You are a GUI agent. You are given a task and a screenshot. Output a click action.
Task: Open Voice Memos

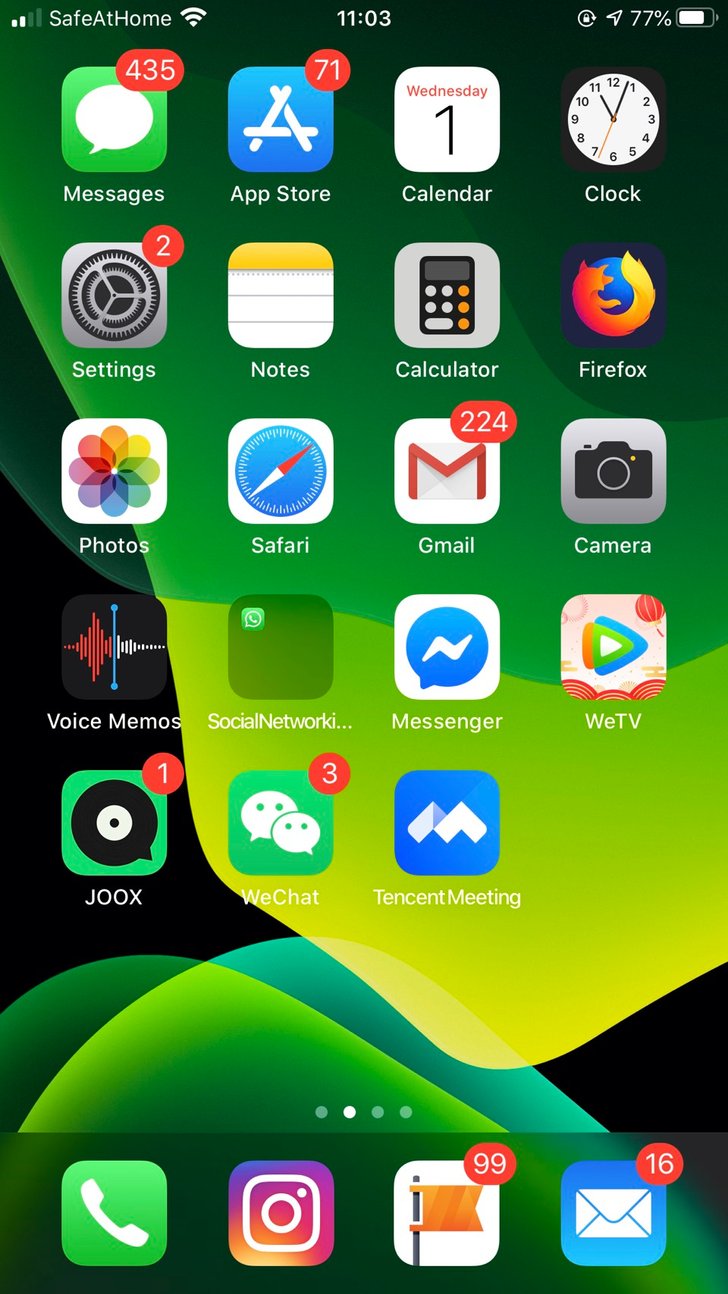click(x=114, y=647)
